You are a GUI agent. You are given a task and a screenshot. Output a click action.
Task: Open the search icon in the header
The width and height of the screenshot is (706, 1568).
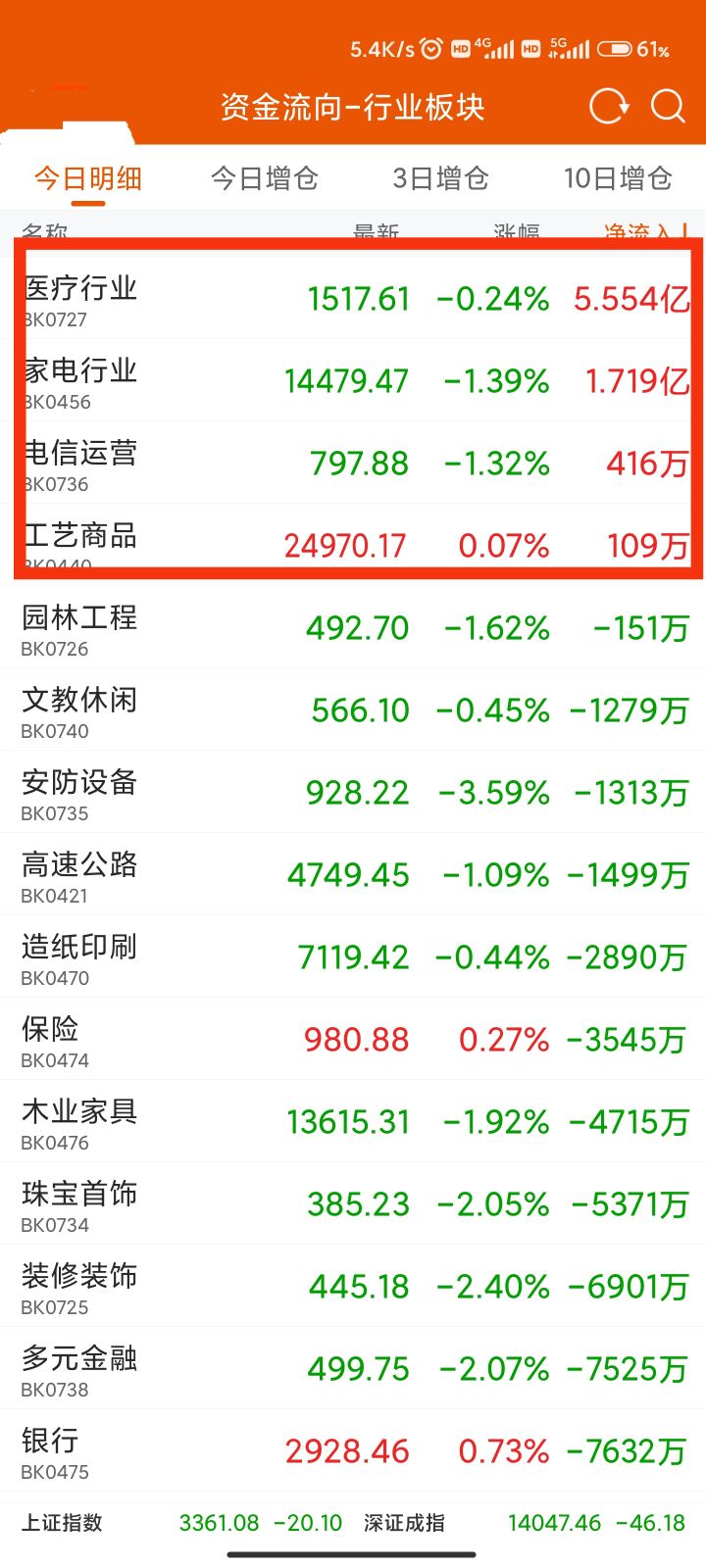click(x=668, y=106)
